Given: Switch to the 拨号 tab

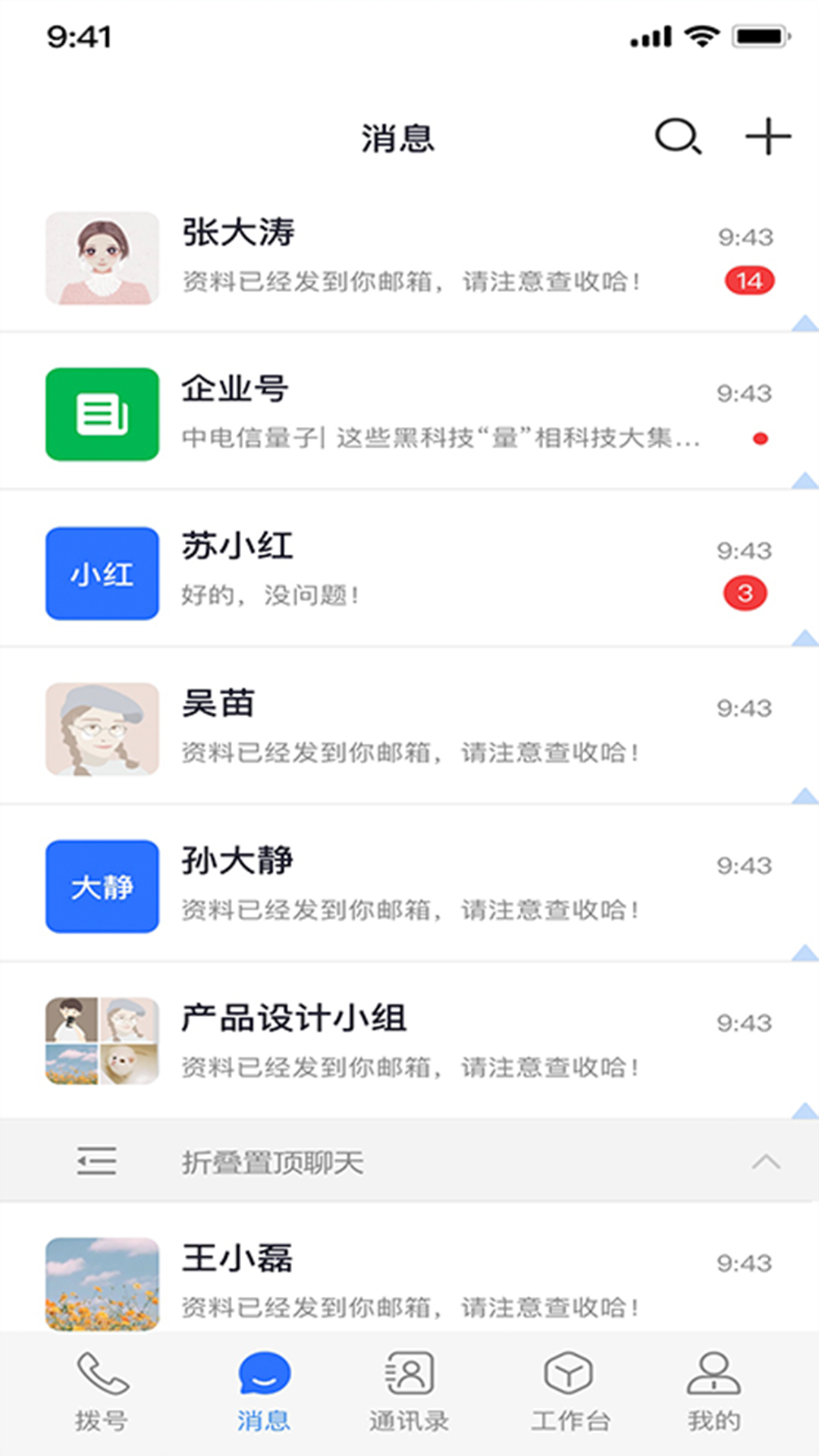Looking at the screenshot, I should tap(102, 1392).
